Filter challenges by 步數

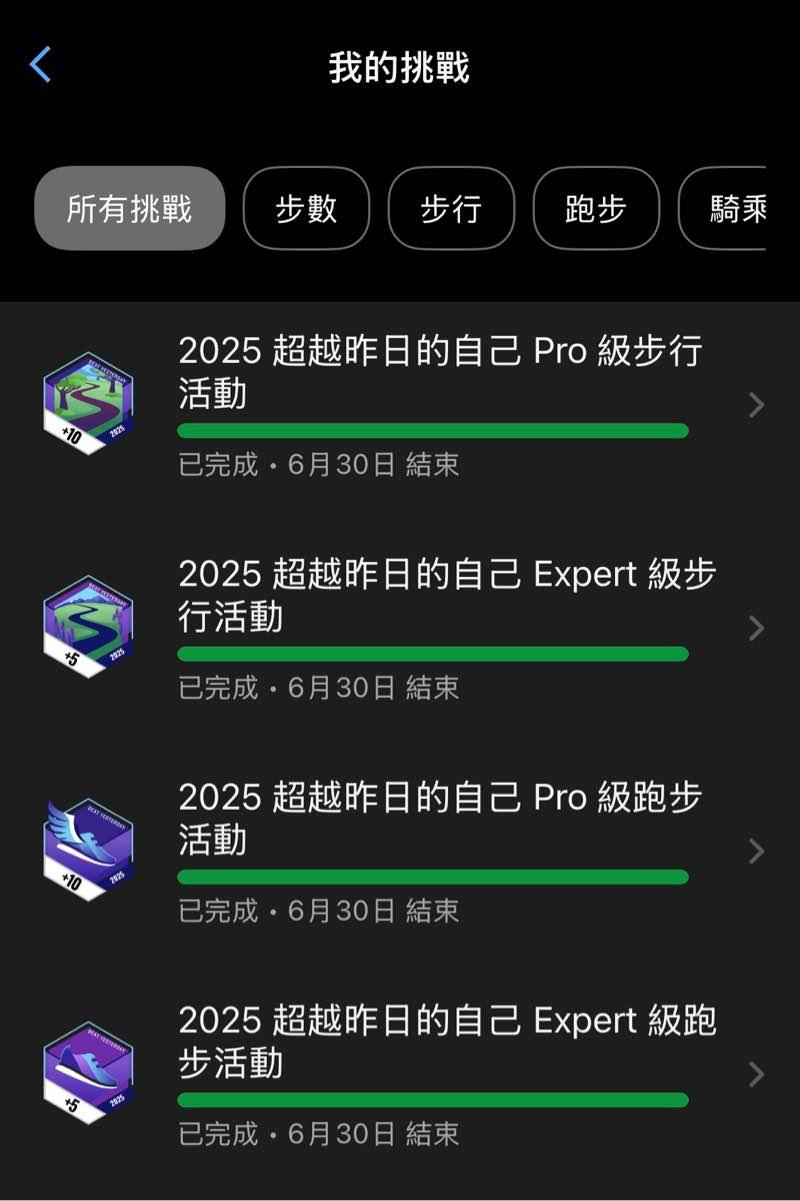tap(306, 208)
